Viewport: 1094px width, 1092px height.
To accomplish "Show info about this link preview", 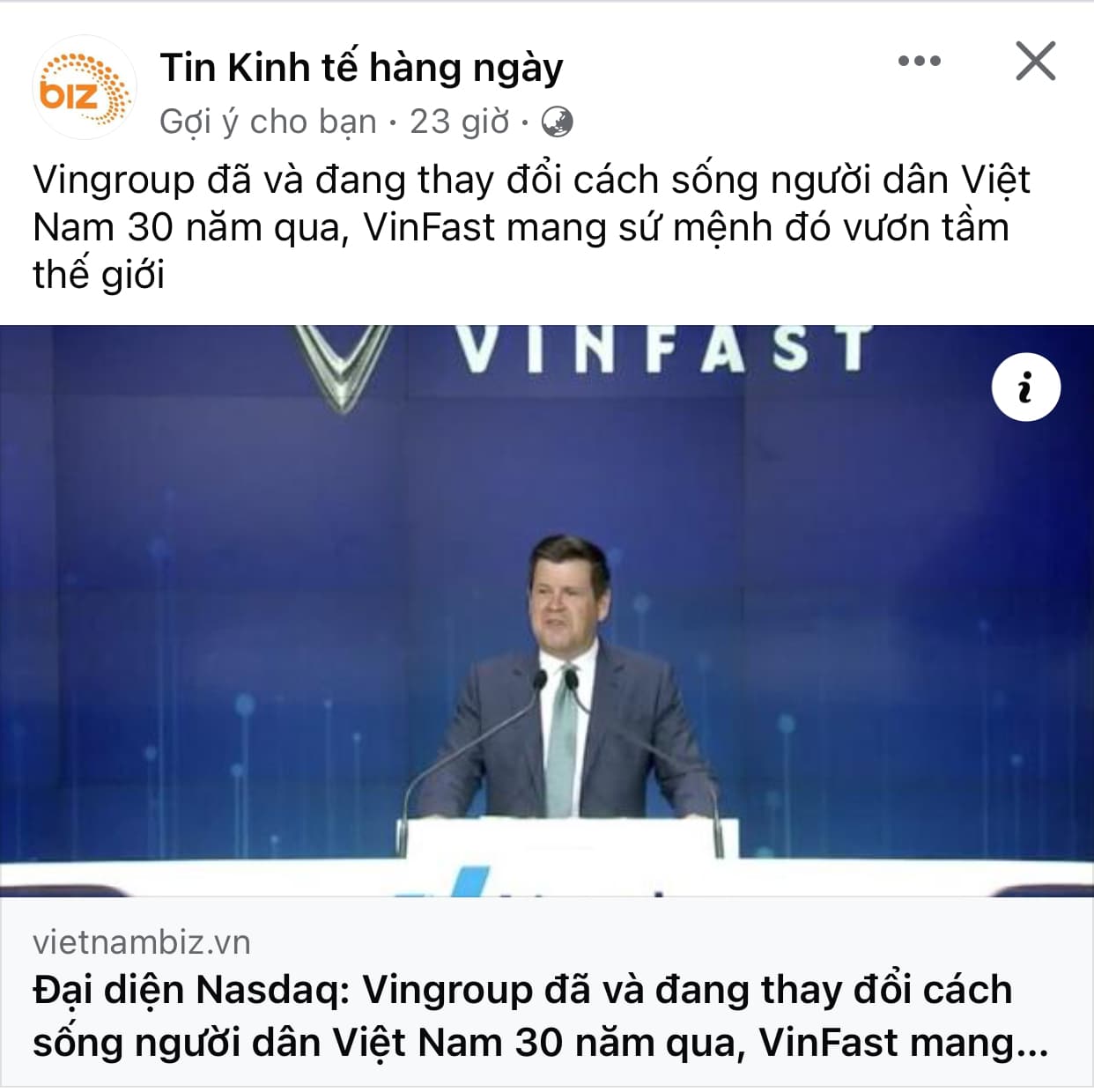I will pos(1025,387).
